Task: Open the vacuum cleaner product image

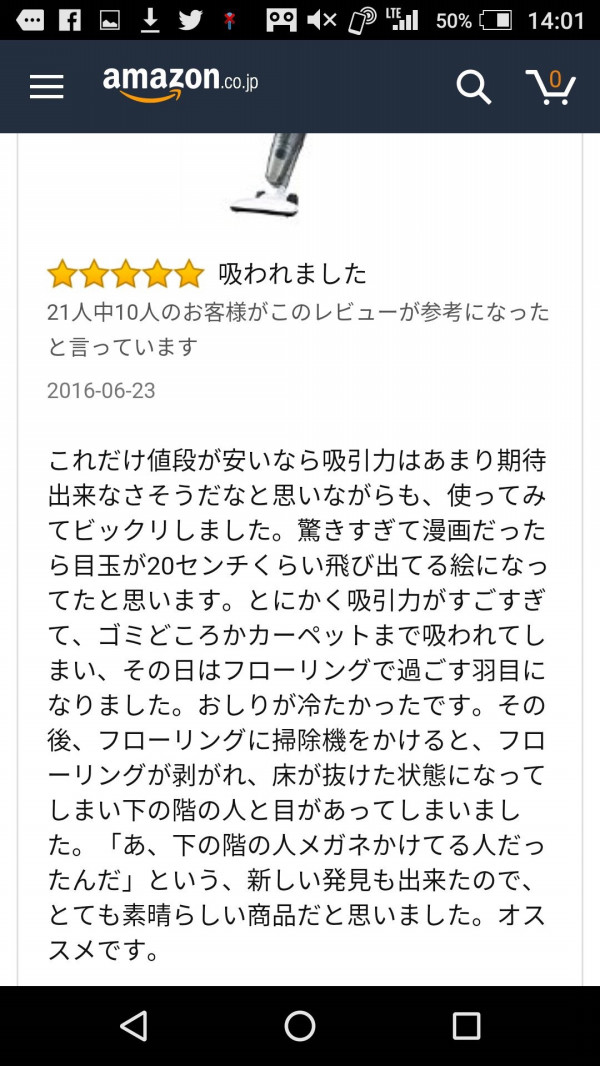Action: (x=267, y=175)
